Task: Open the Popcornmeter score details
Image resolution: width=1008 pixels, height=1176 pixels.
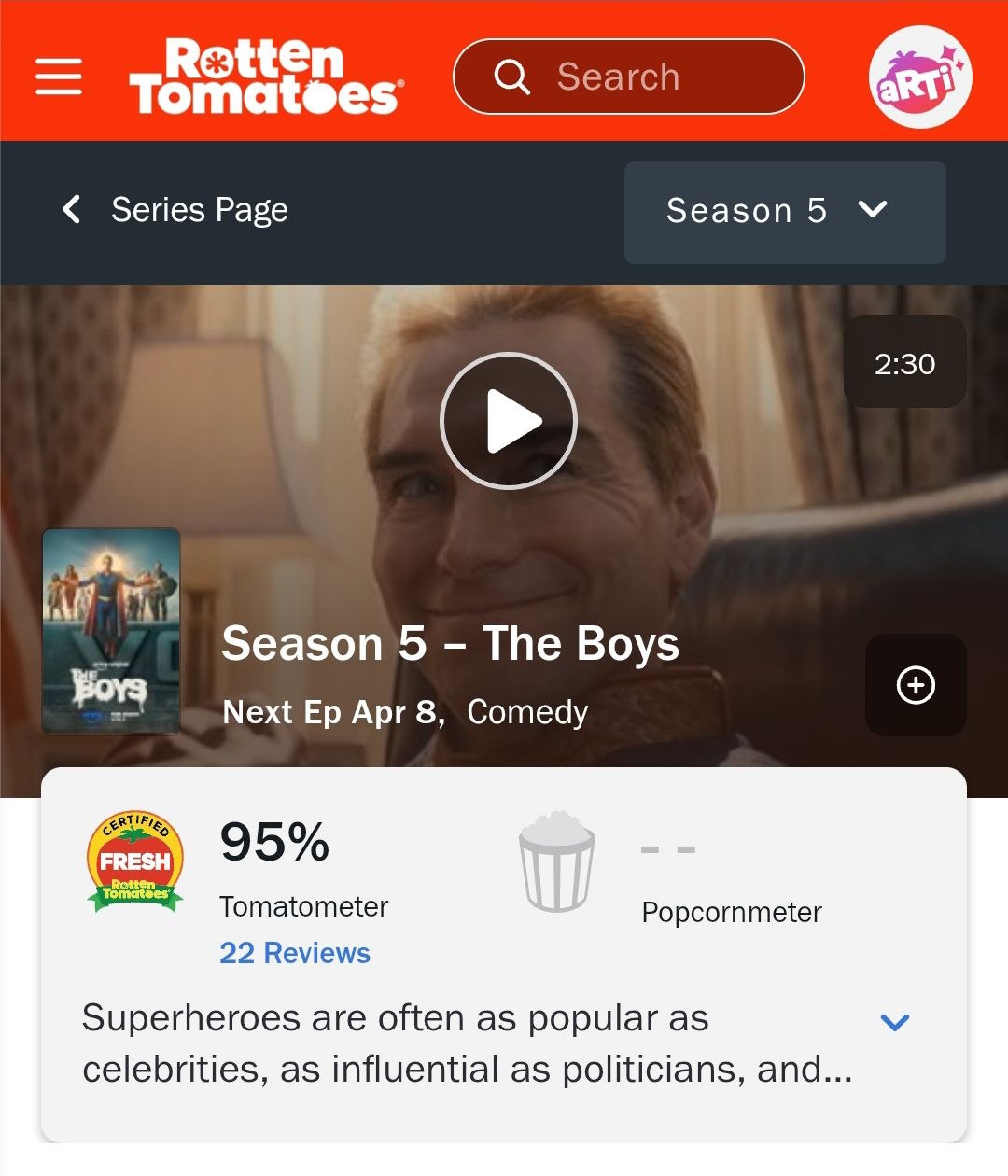Action: coord(557,861)
